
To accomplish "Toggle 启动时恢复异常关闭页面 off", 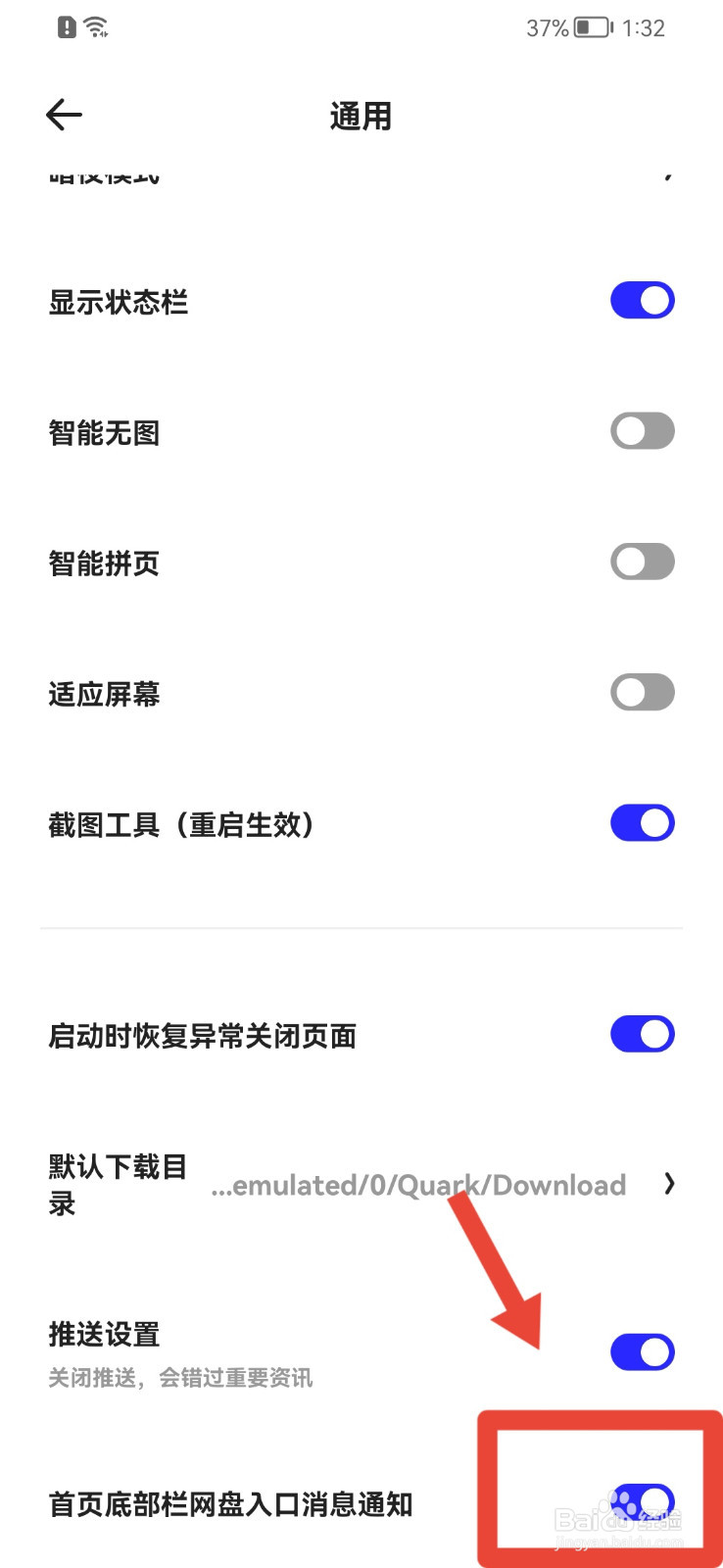I will [643, 1034].
